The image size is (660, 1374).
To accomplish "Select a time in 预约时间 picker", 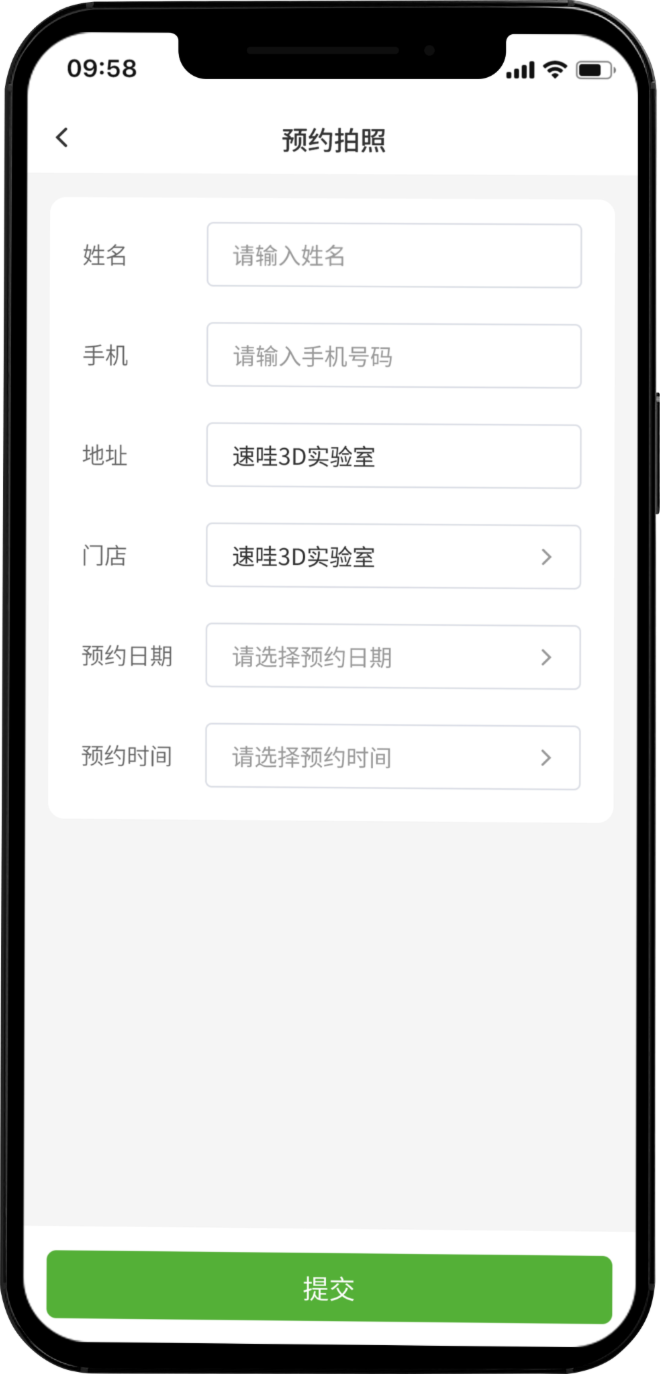I will [393, 757].
